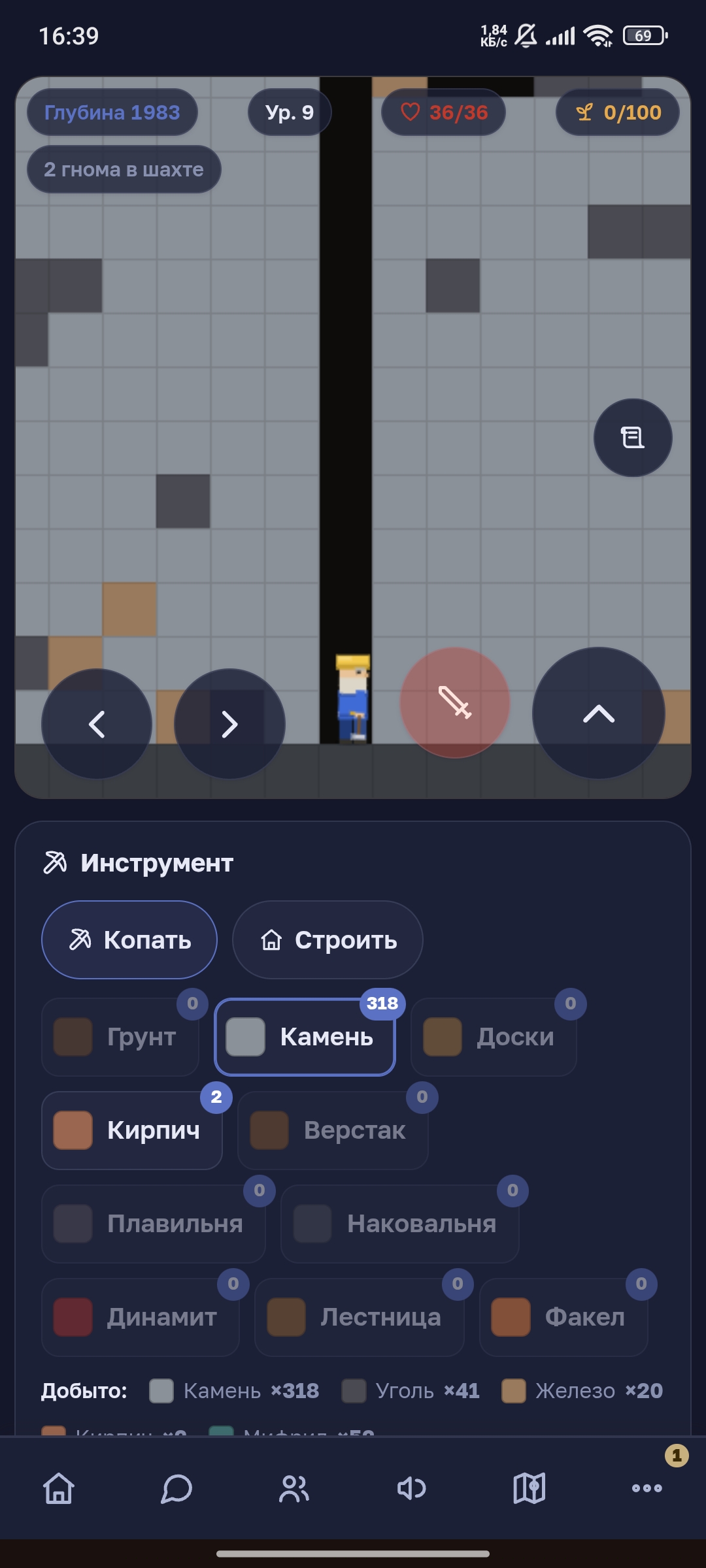This screenshot has height=1568, width=706.
Task: Select the Доски material
Action: coord(494,1037)
